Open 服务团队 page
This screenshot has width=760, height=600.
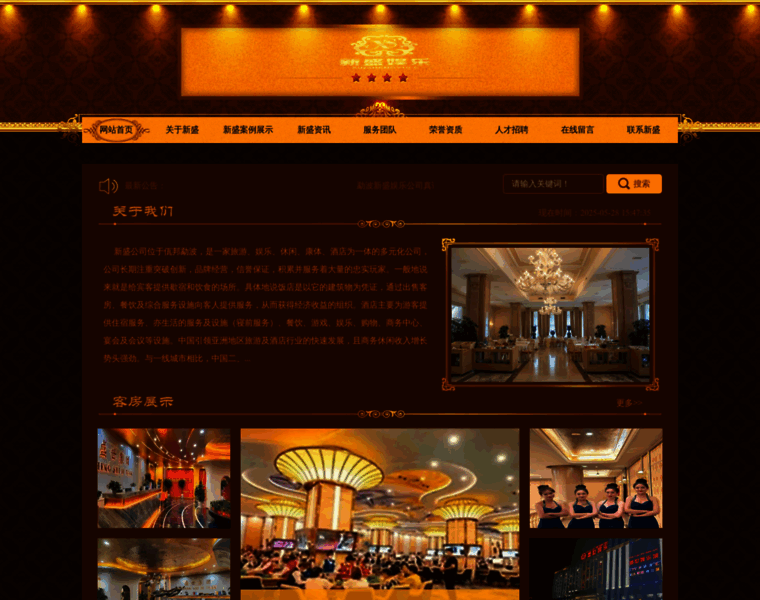coord(380,130)
